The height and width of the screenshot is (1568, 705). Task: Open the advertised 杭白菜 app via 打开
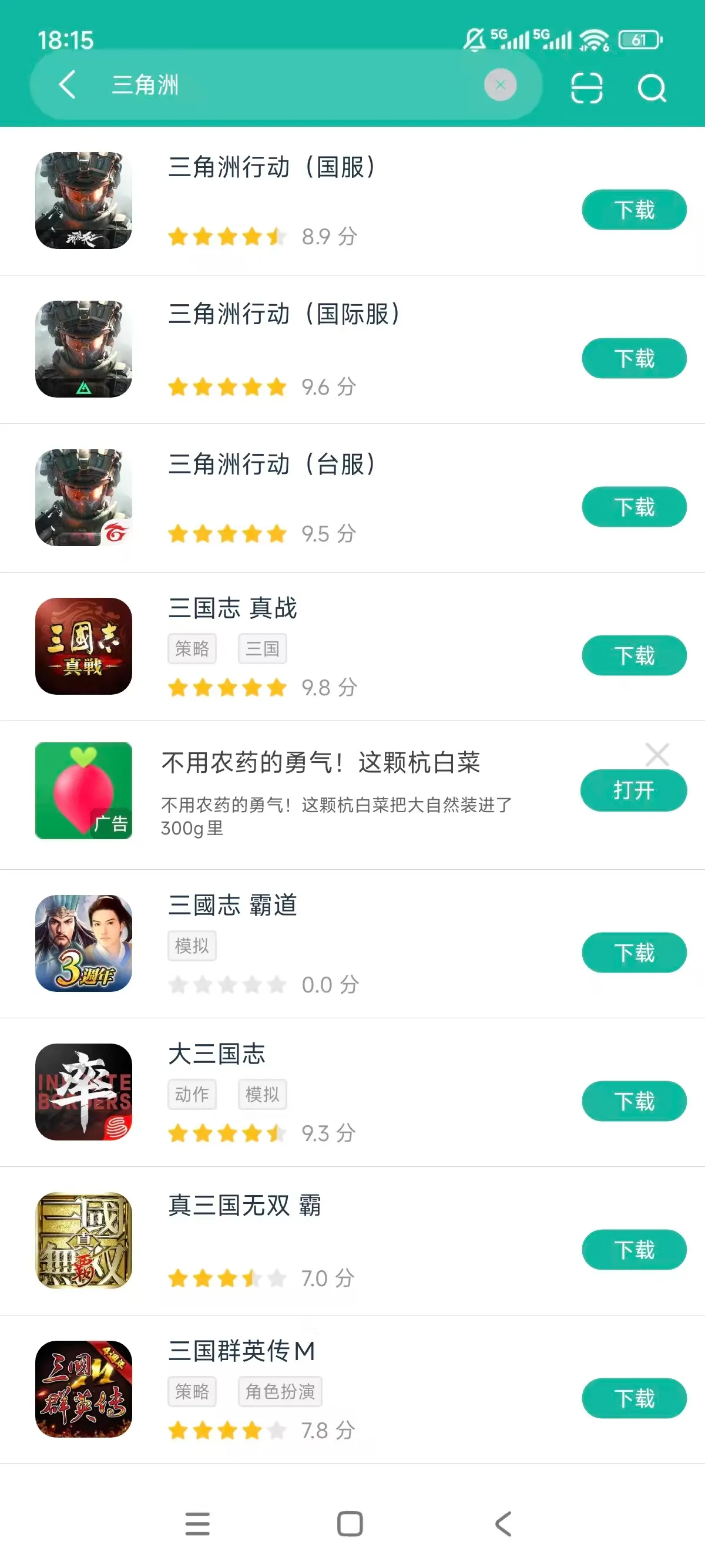click(633, 790)
